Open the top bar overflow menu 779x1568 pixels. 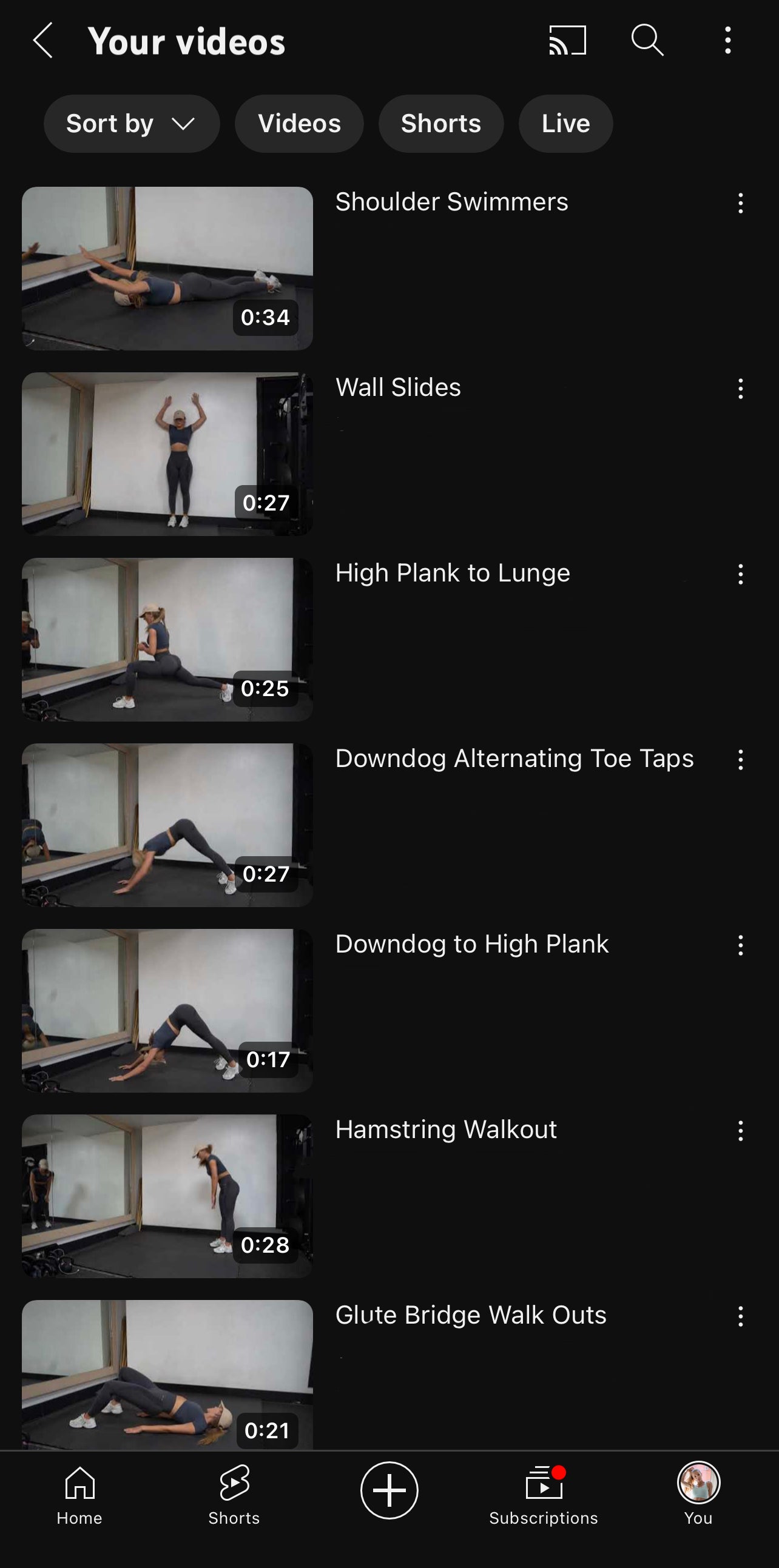click(727, 41)
